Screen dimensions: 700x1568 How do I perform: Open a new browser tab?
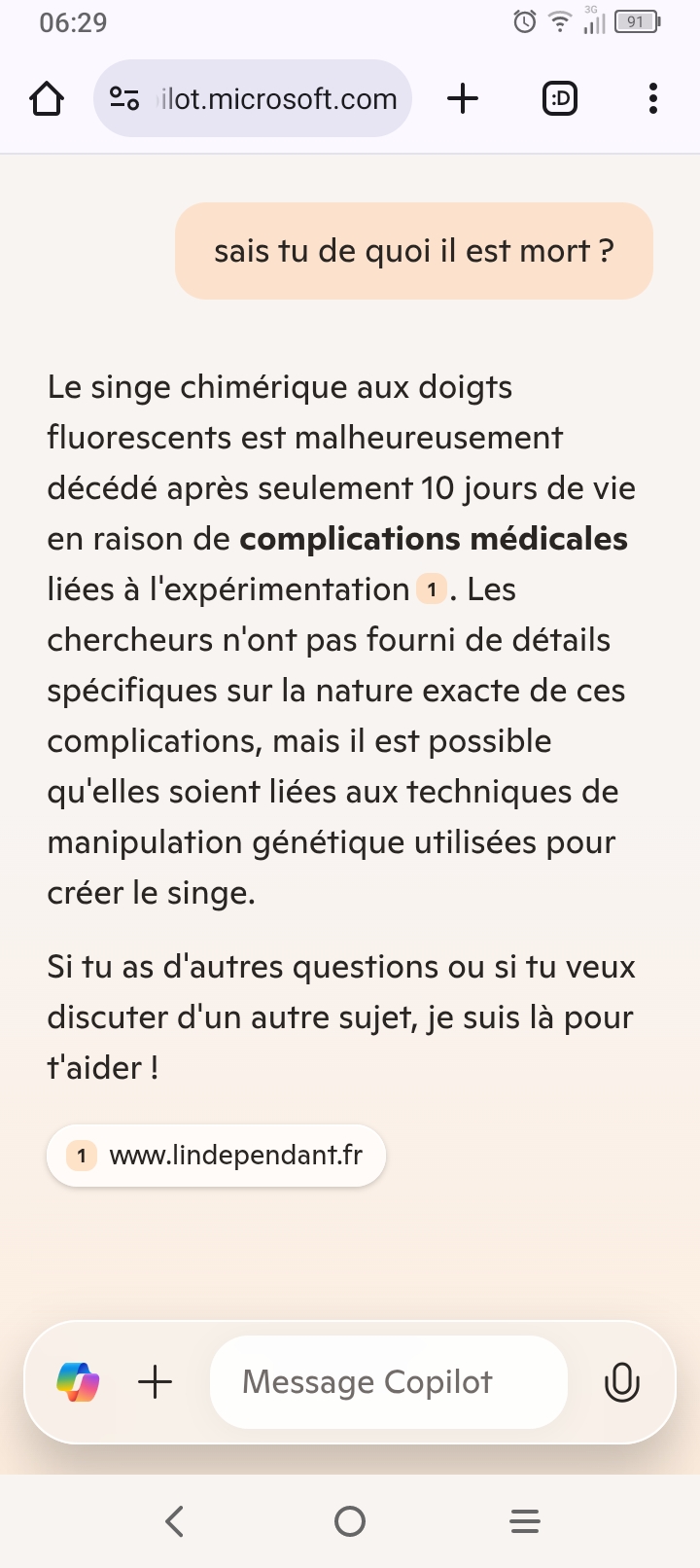(x=463, y=98)
